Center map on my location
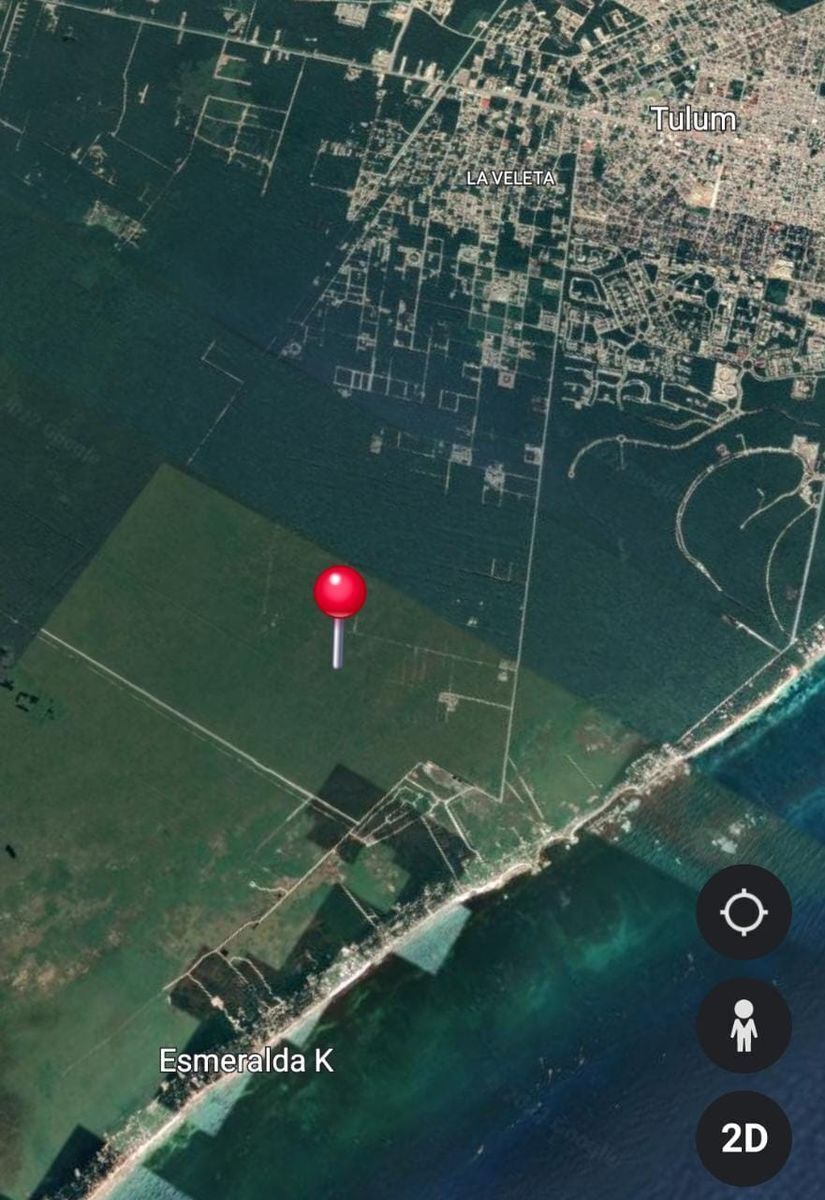Image resolution: width=825 pixels, height=1200 pixels. click(x=743, y=912)
